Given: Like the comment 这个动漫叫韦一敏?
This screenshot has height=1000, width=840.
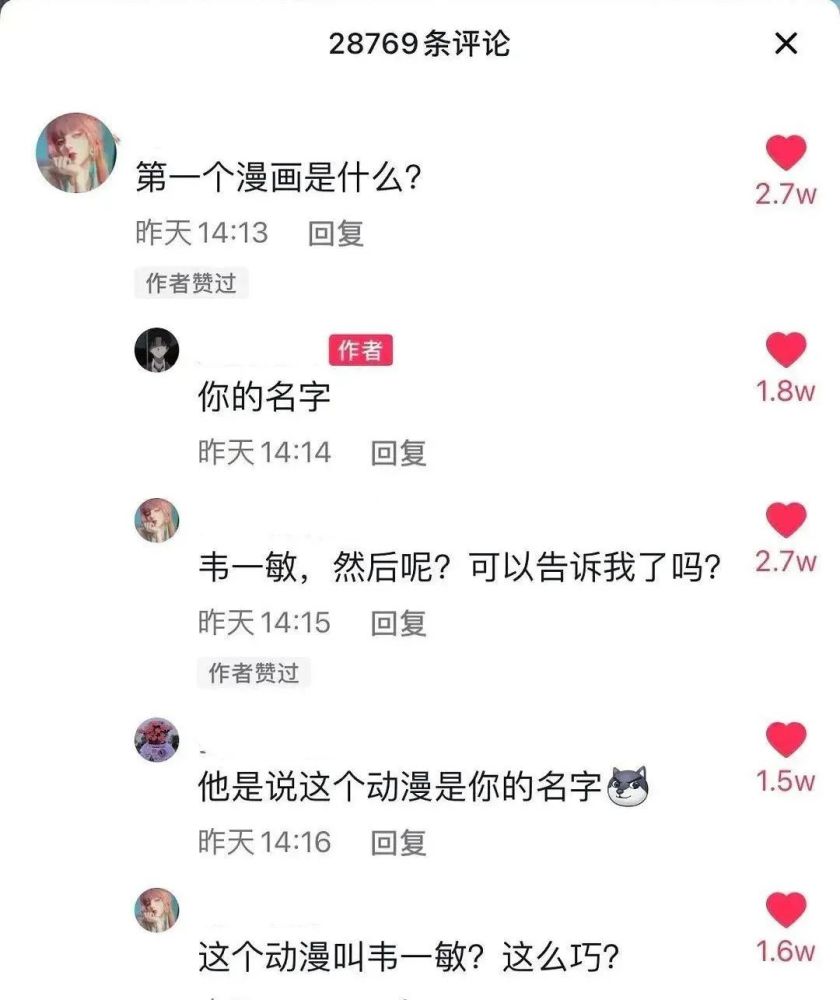Looking at the screenshot, I should pyautogui.click(x=785, y=910).
